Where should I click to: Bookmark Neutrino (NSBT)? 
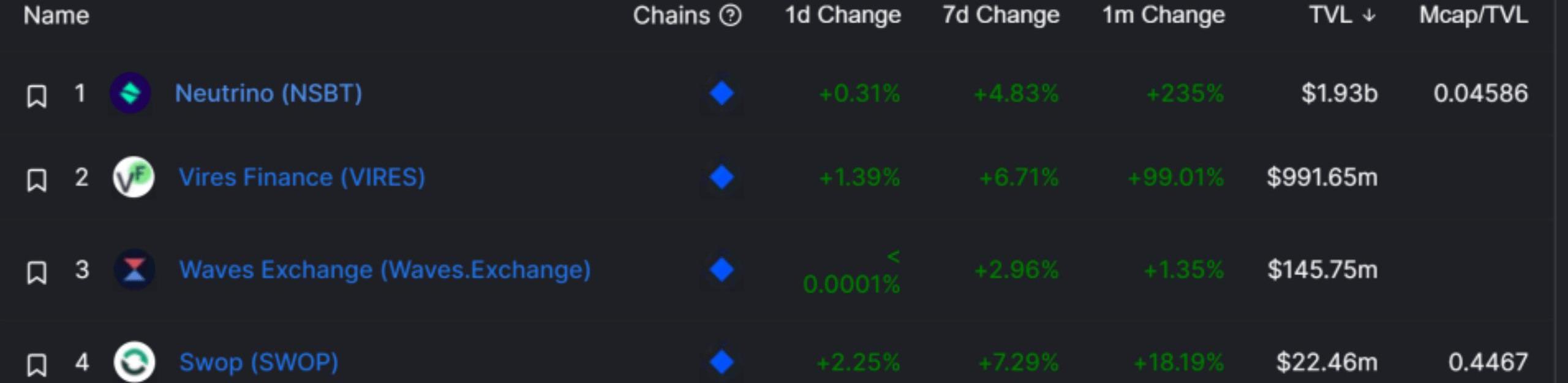click(x=37, y=96)
